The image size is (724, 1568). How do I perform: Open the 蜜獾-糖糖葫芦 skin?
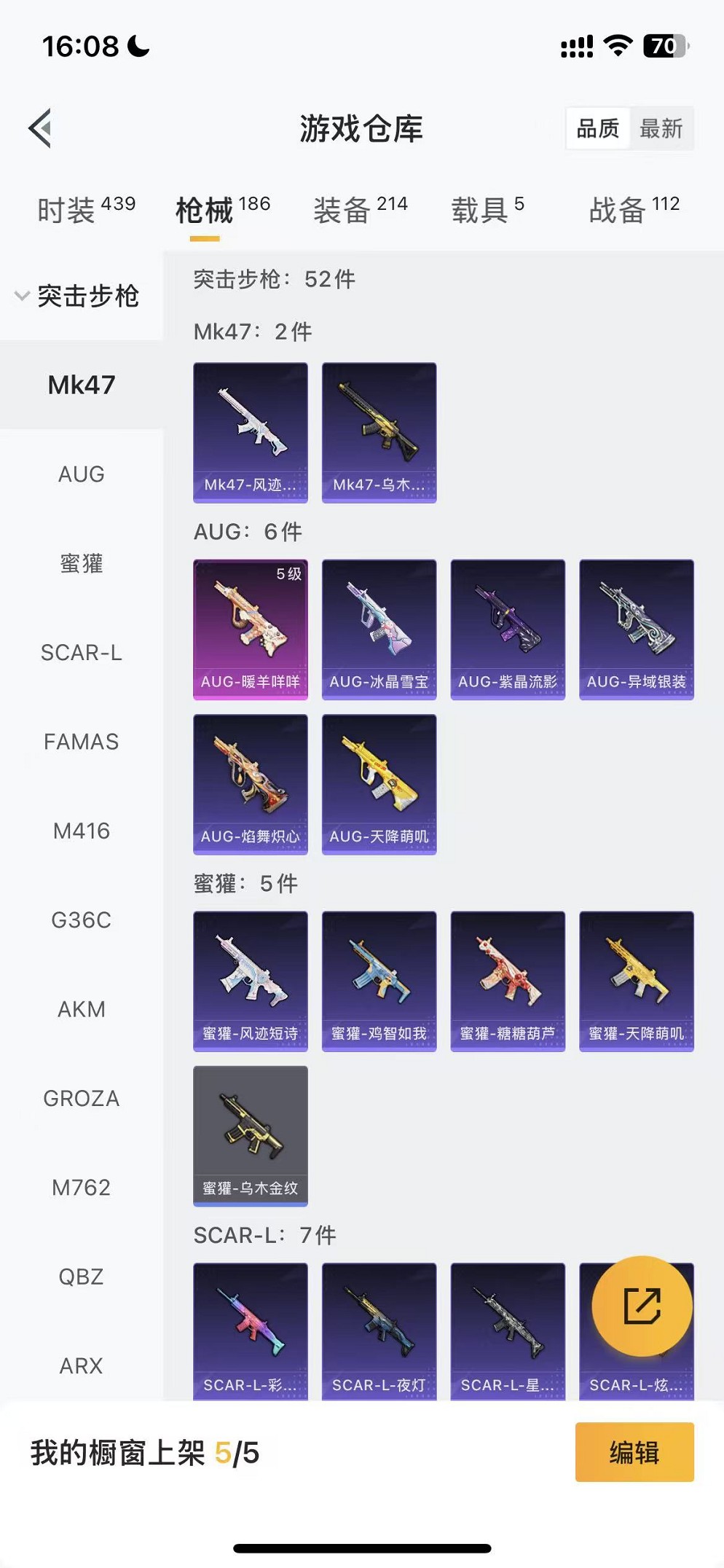(x=508, y=980)
